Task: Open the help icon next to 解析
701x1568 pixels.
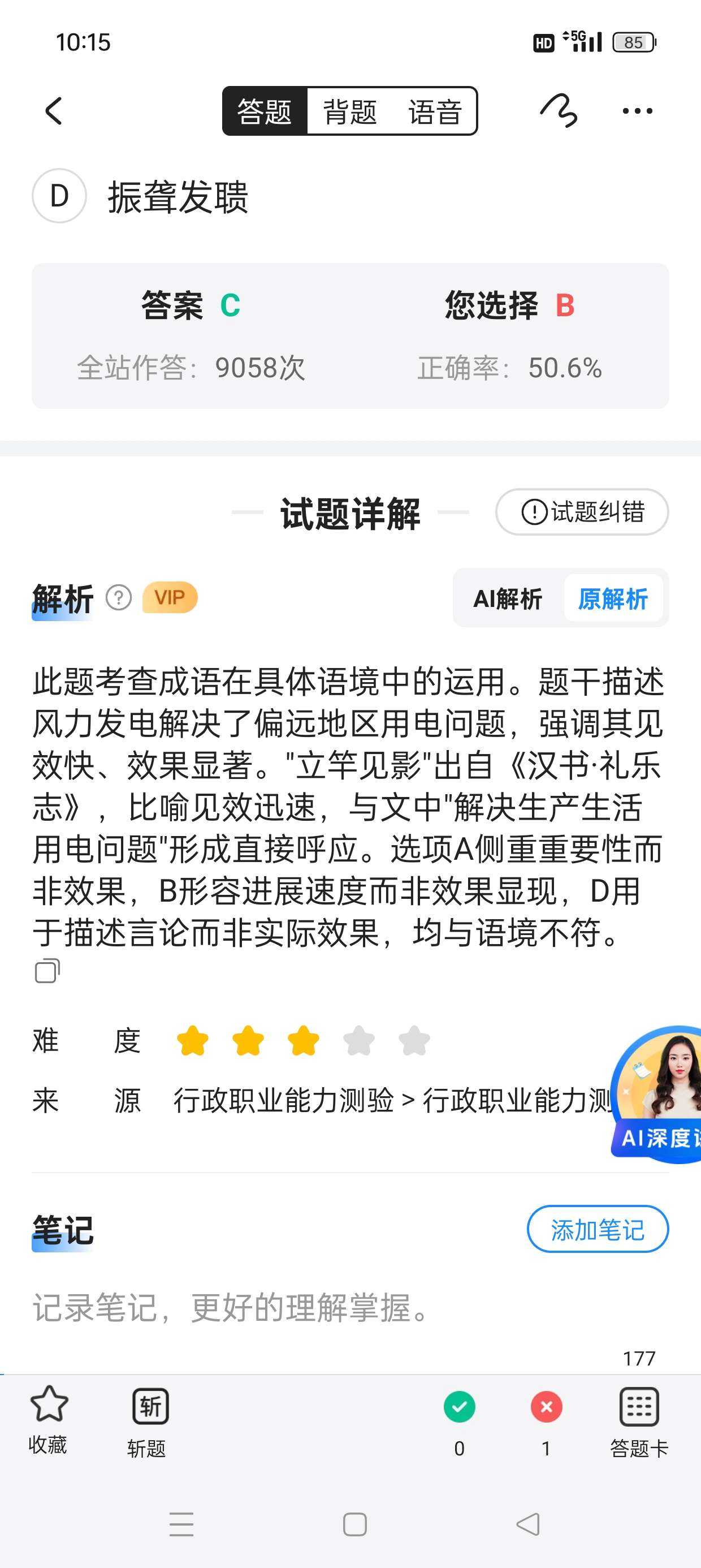Action: tap(119, 598)
